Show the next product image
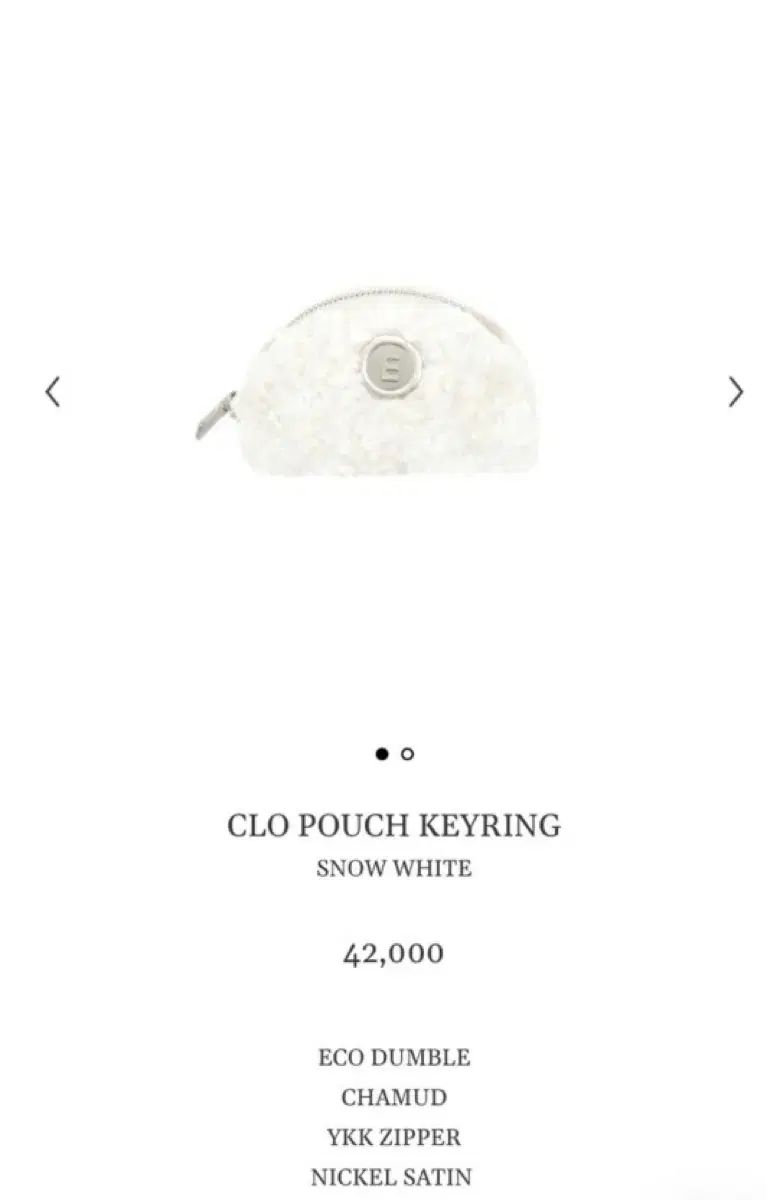Viewport: 767px width, 1200px height. pyautogui.click(x=735, y=391)
